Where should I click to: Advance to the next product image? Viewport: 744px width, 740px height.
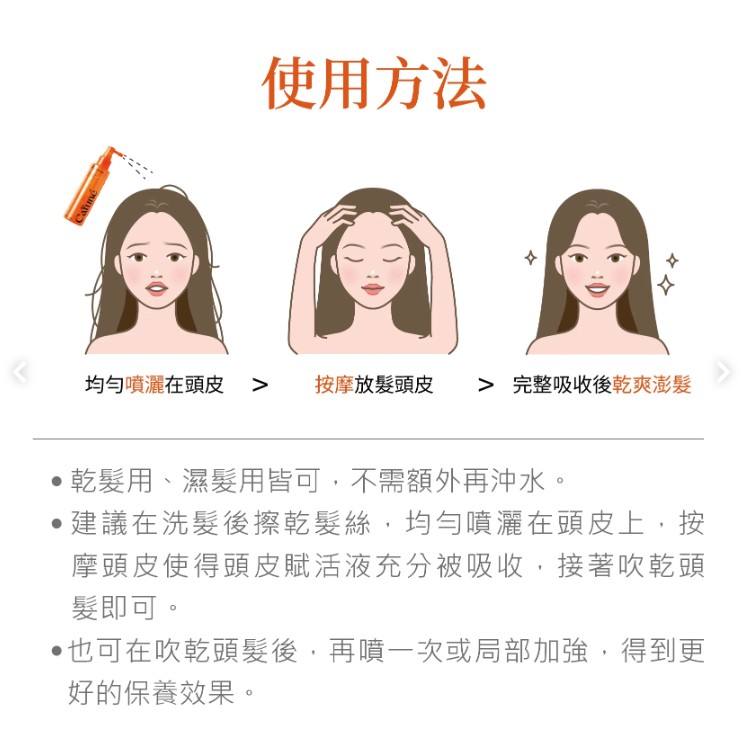725,372
